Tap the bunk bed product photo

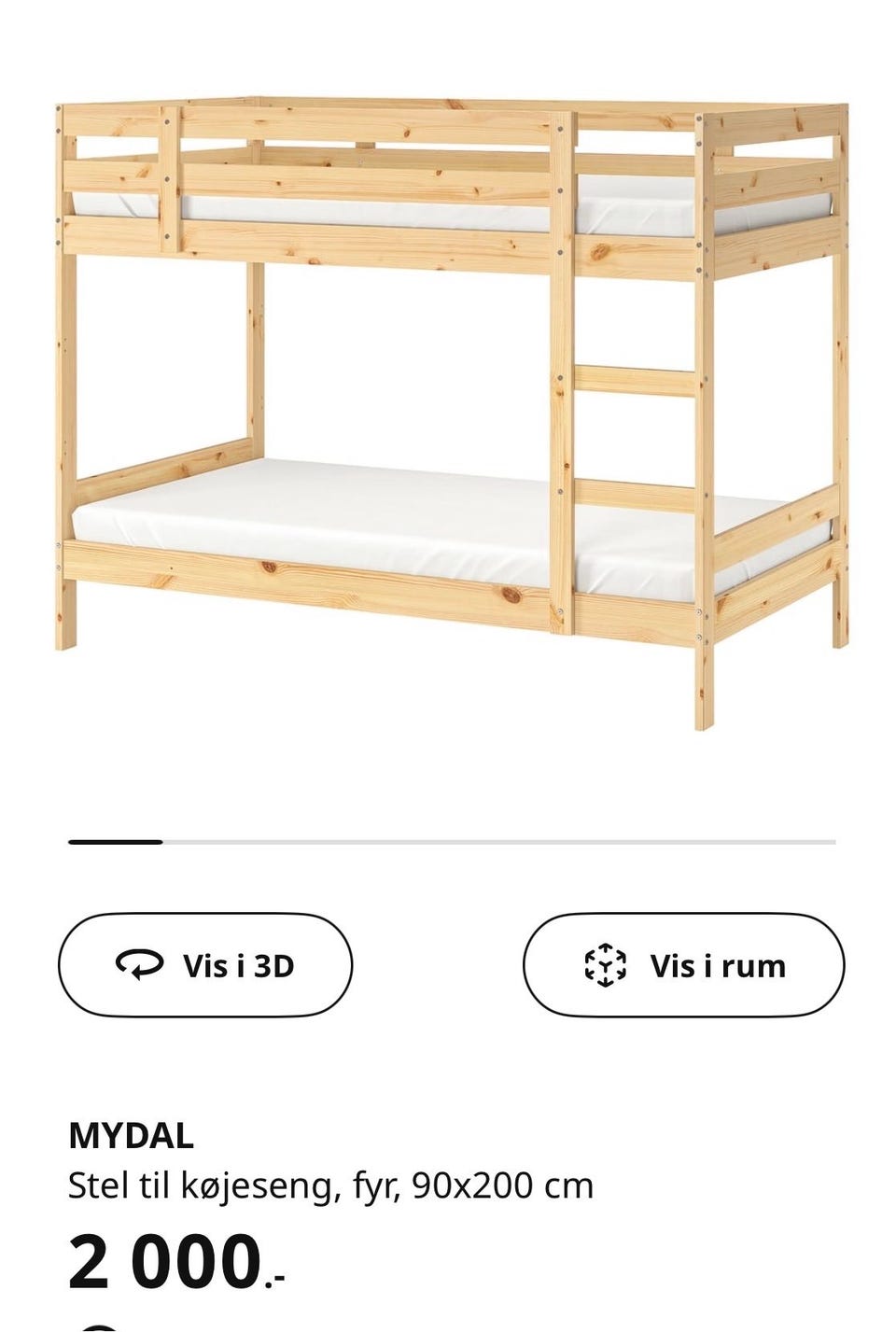click(x=448, y=392)
